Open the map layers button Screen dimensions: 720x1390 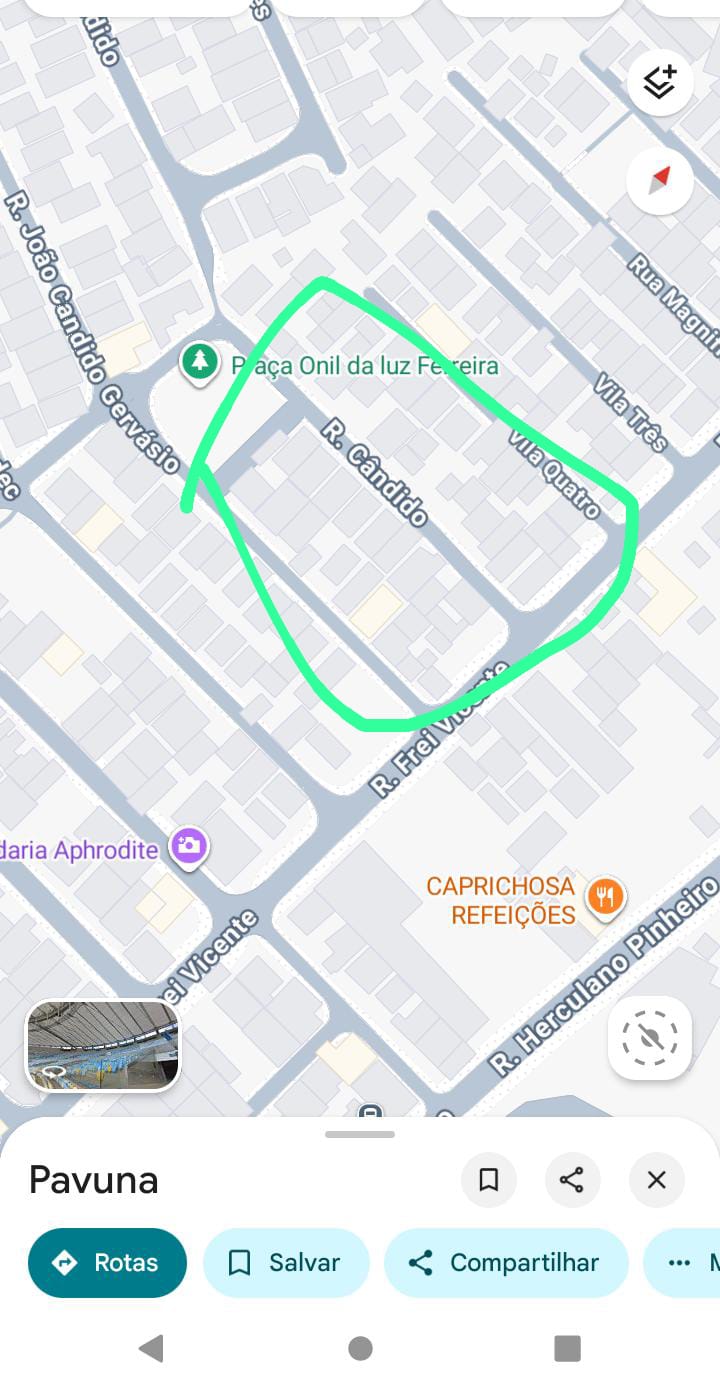660,82
